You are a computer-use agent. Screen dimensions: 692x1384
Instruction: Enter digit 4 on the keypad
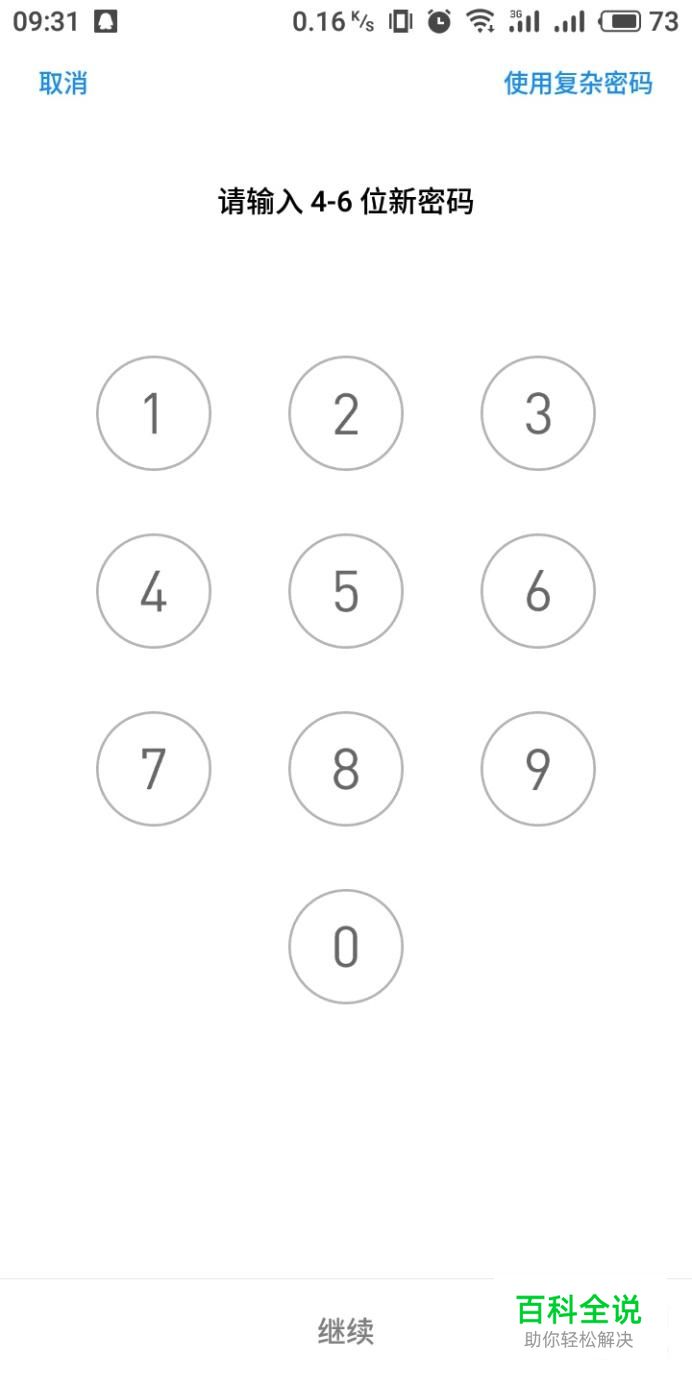pos(154,591)
